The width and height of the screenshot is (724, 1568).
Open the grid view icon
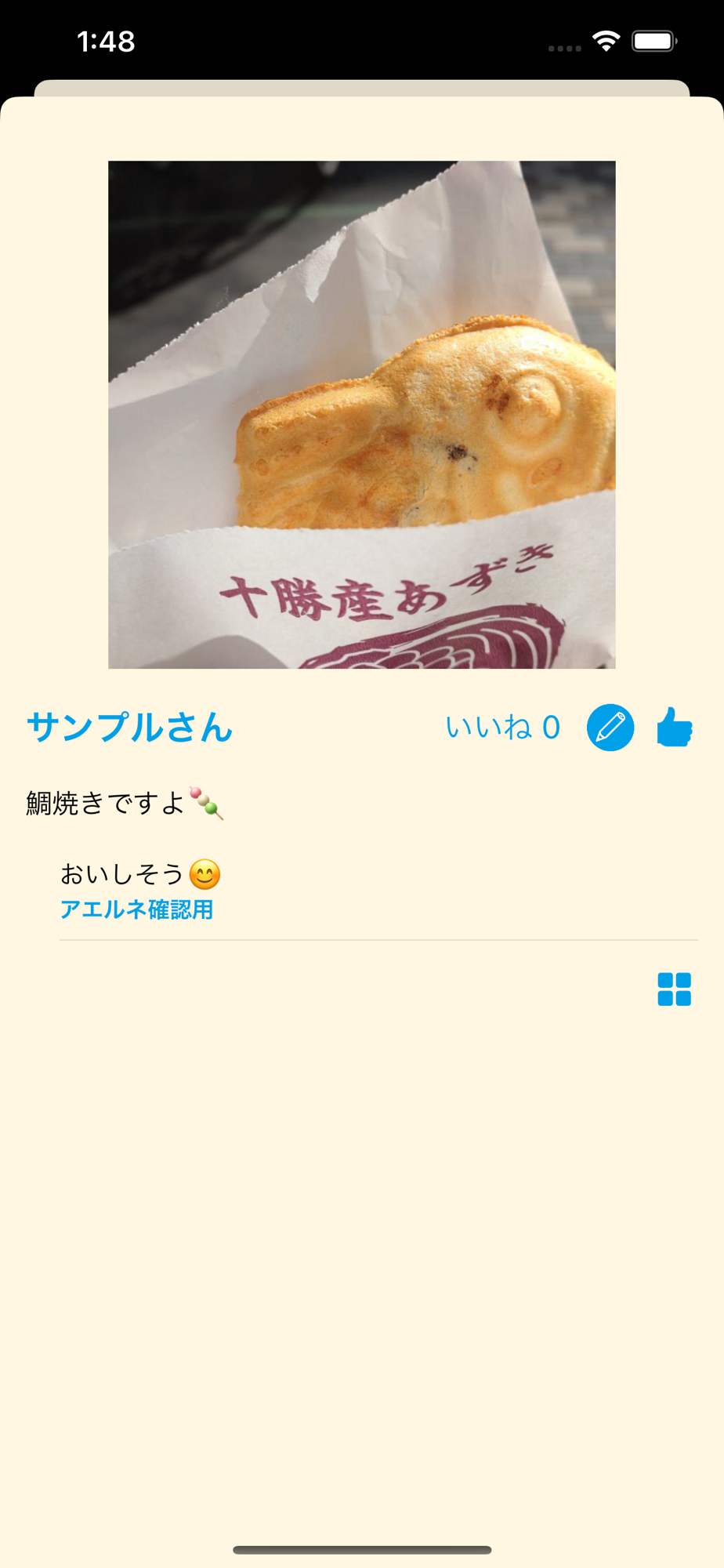pyautogui.click(x=674, y=989)
